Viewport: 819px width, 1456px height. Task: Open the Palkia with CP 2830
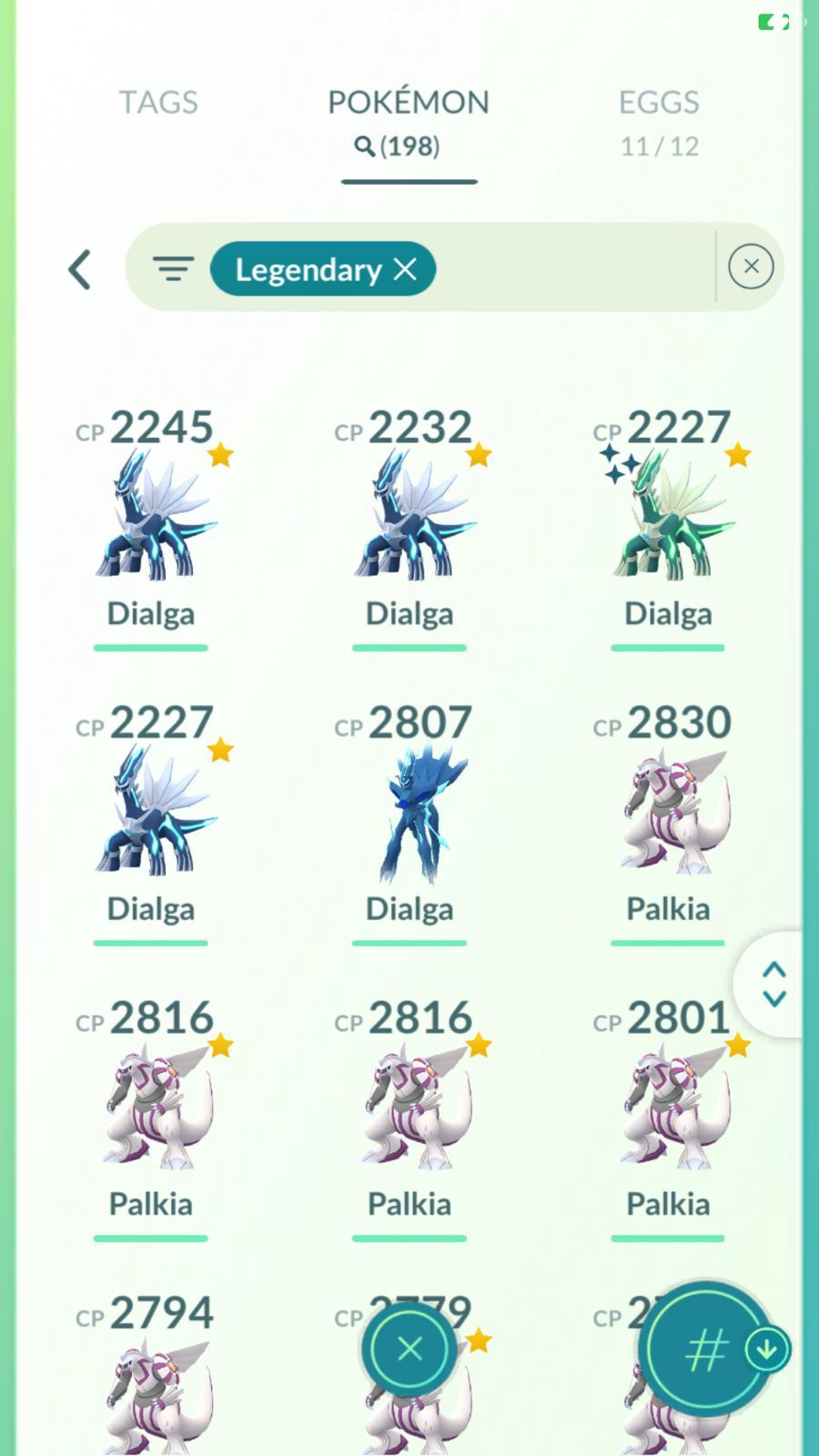coord(669,824)
